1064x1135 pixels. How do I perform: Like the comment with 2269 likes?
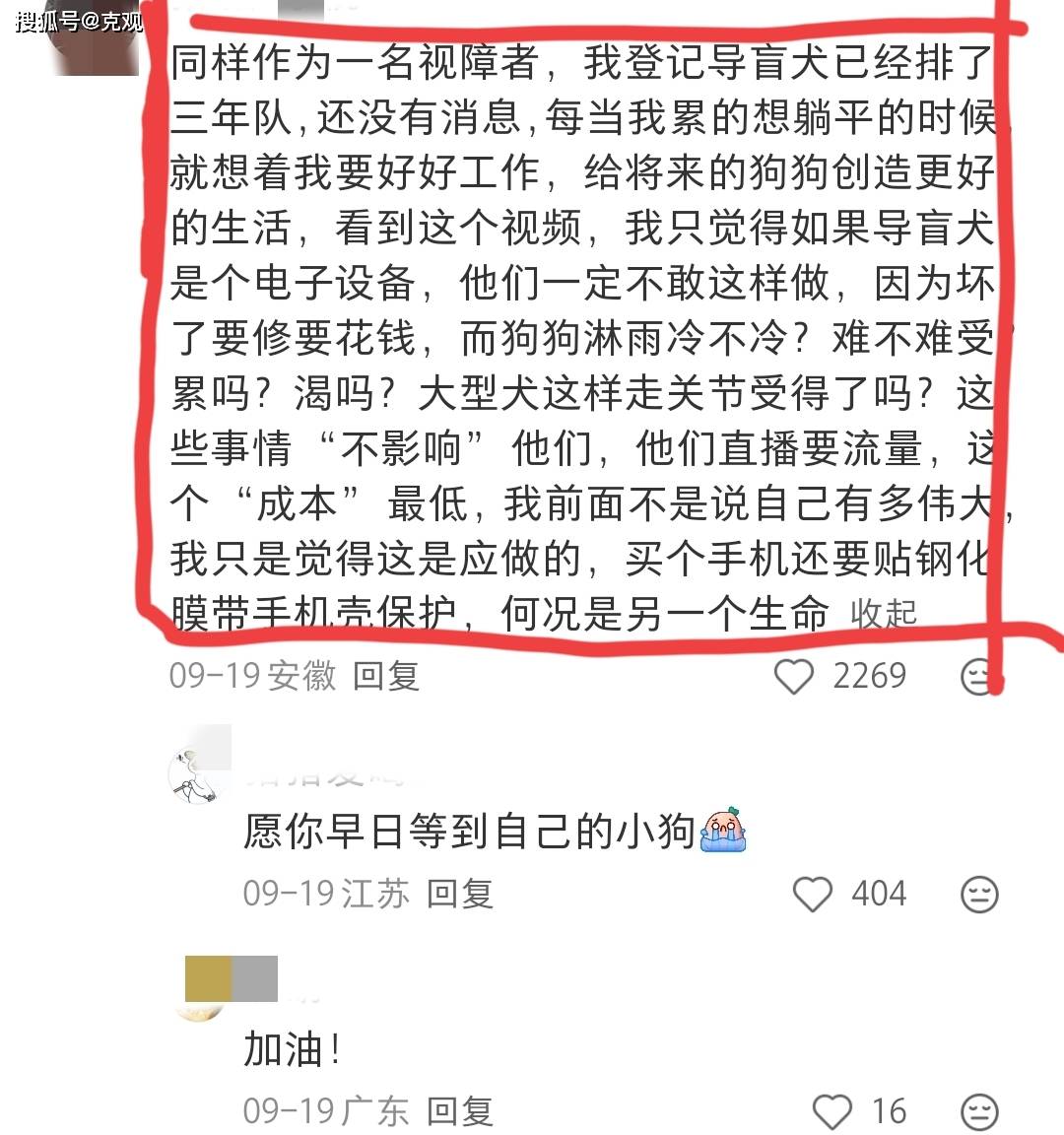[x=794, y=676]
